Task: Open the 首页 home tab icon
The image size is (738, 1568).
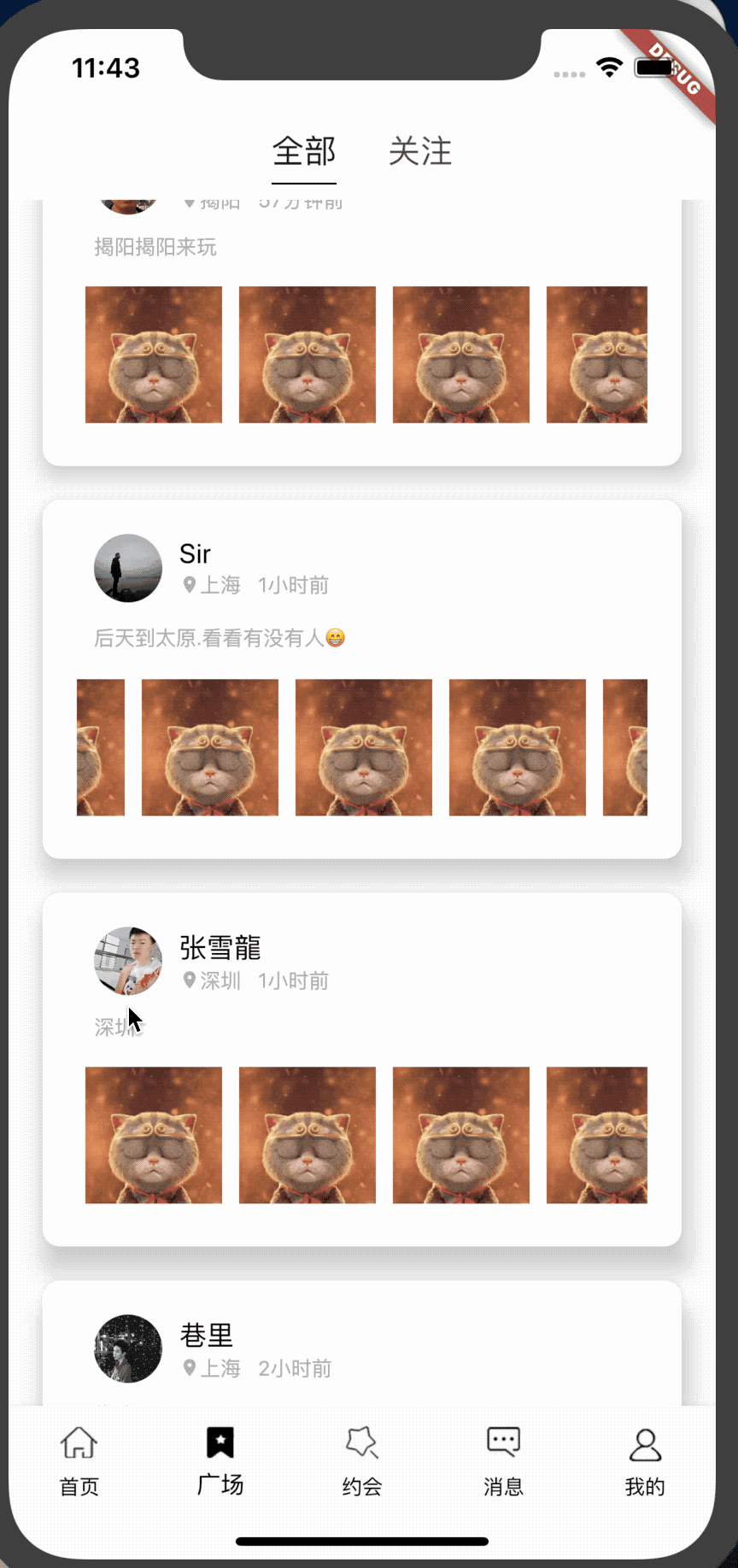Action: [x=79, y=1443]
